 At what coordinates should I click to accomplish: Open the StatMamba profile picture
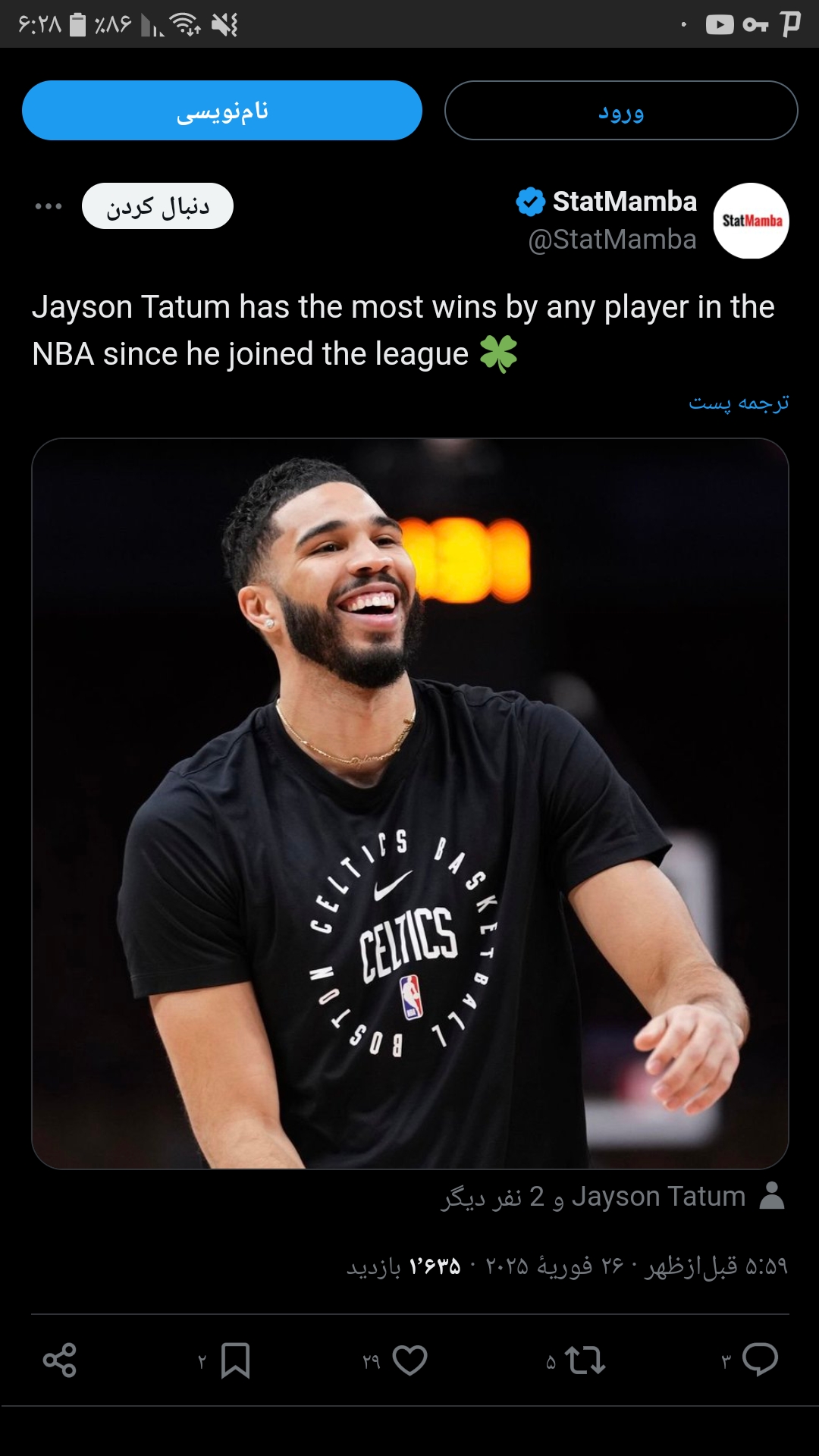(752, 221)
